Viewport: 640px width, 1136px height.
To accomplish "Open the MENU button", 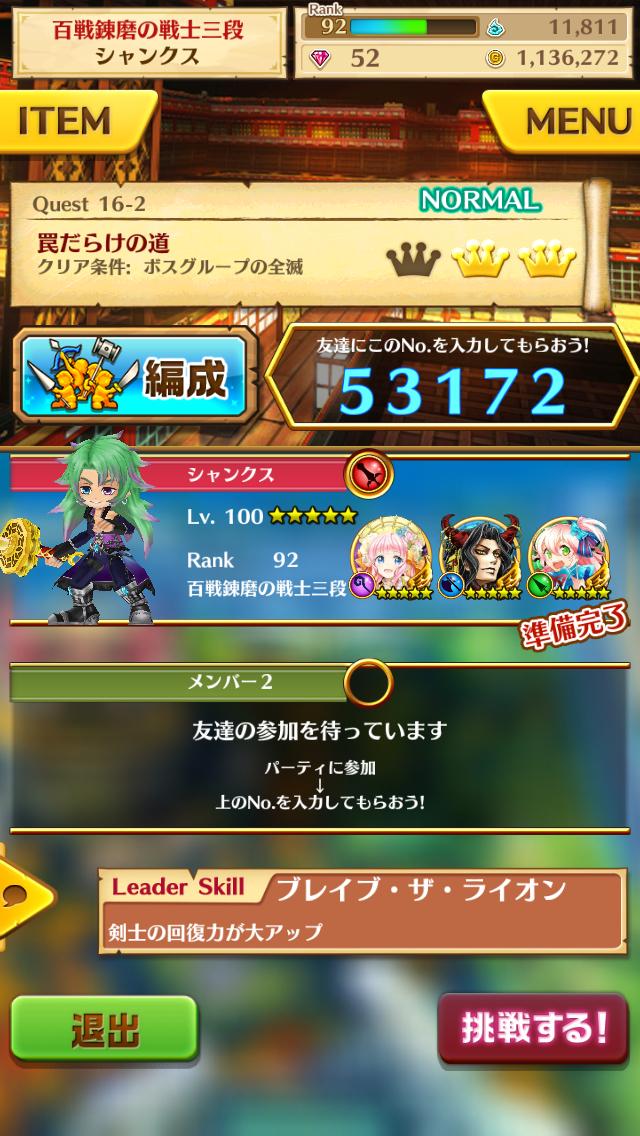I will (568, 122).
